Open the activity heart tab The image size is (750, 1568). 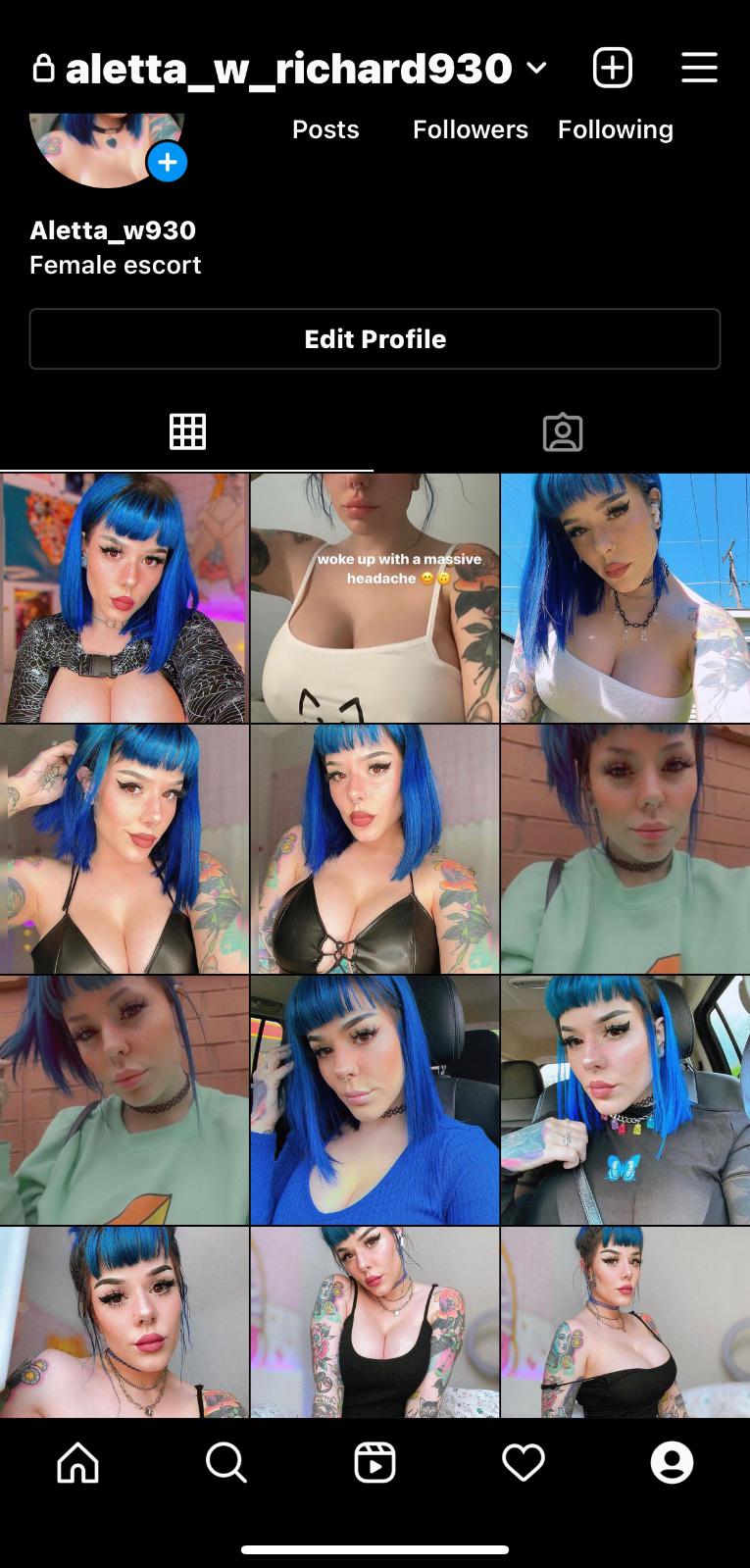coord(524,1462)
